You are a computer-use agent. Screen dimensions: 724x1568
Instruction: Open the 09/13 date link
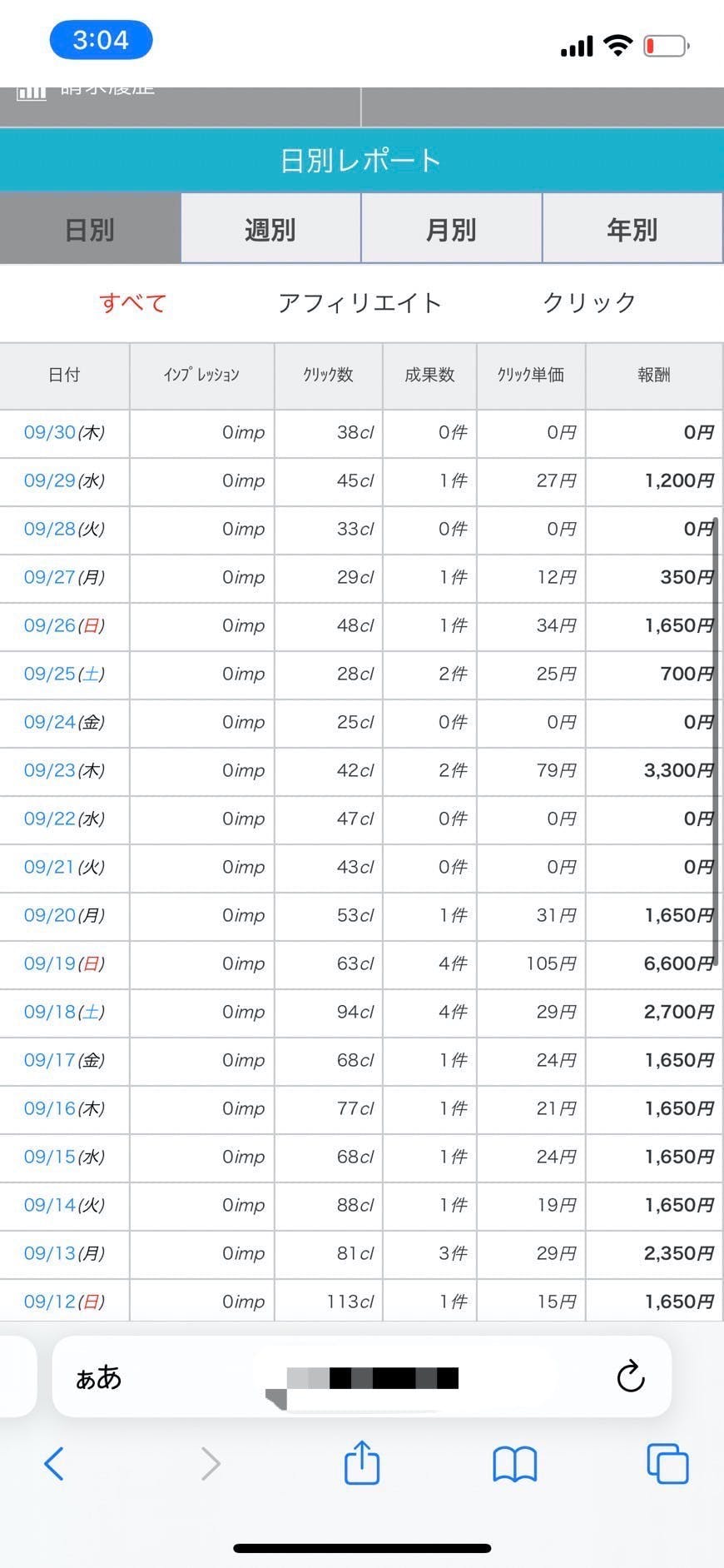click(50, 1253)
